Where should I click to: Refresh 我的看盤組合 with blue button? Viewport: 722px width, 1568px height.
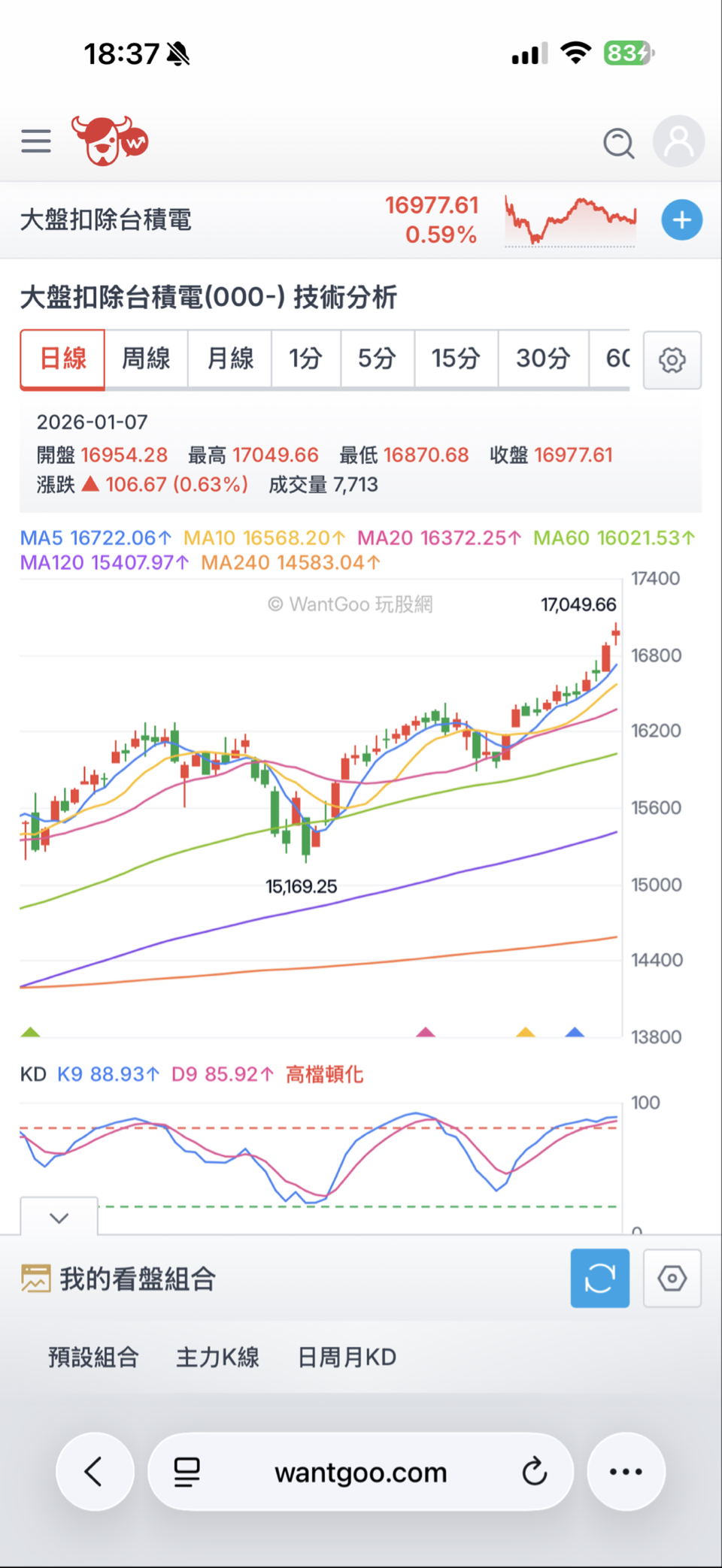point(599,1278)
